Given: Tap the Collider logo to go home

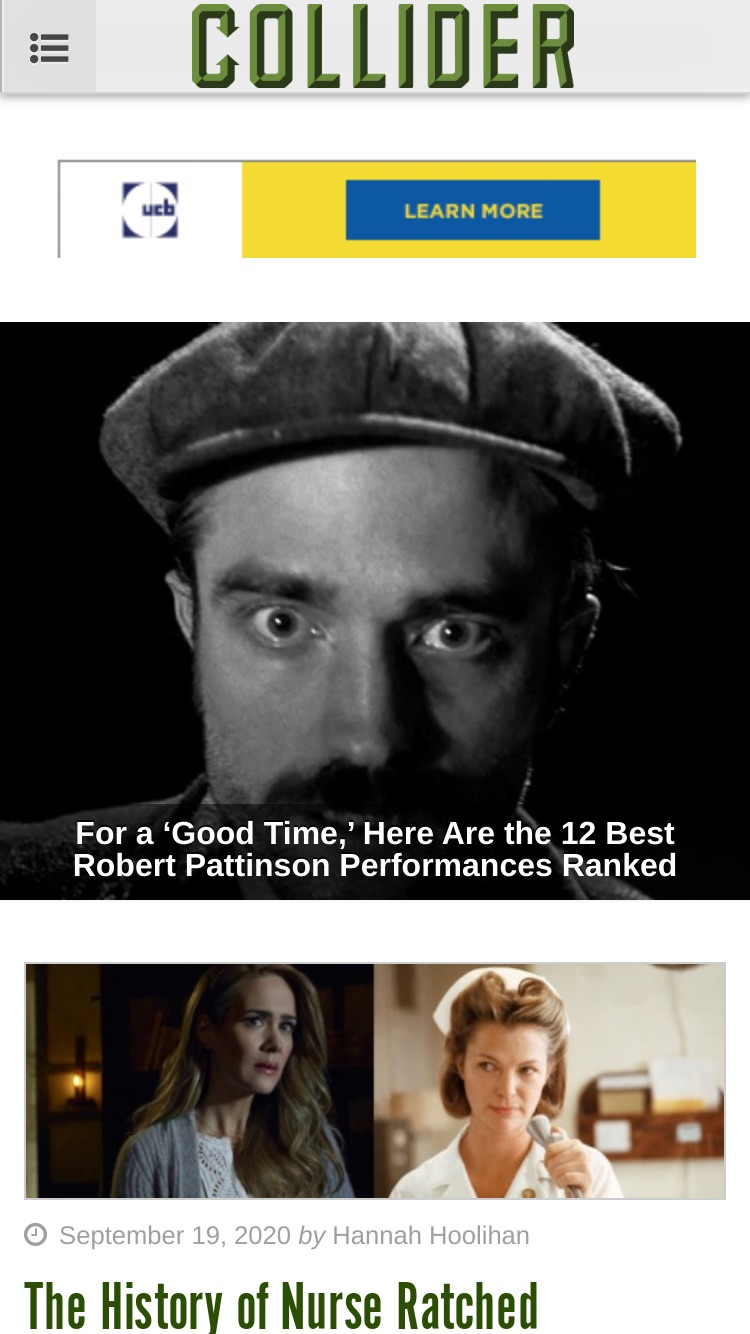Looking at the screenshot, I should tap(383, 46).
